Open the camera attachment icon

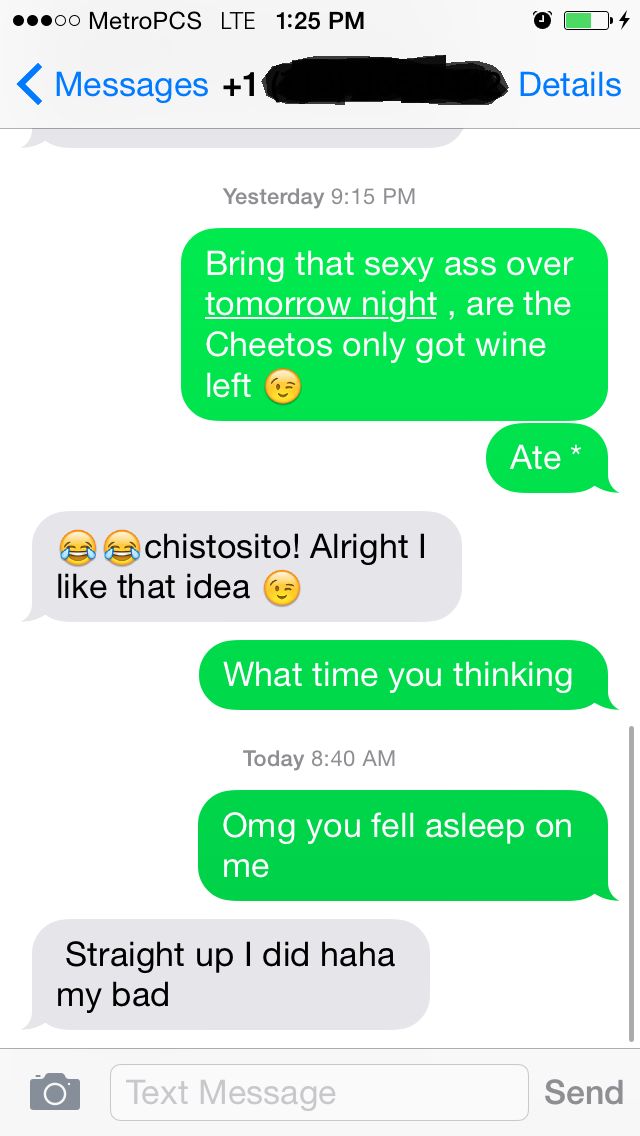click(x=54, y=1092)
